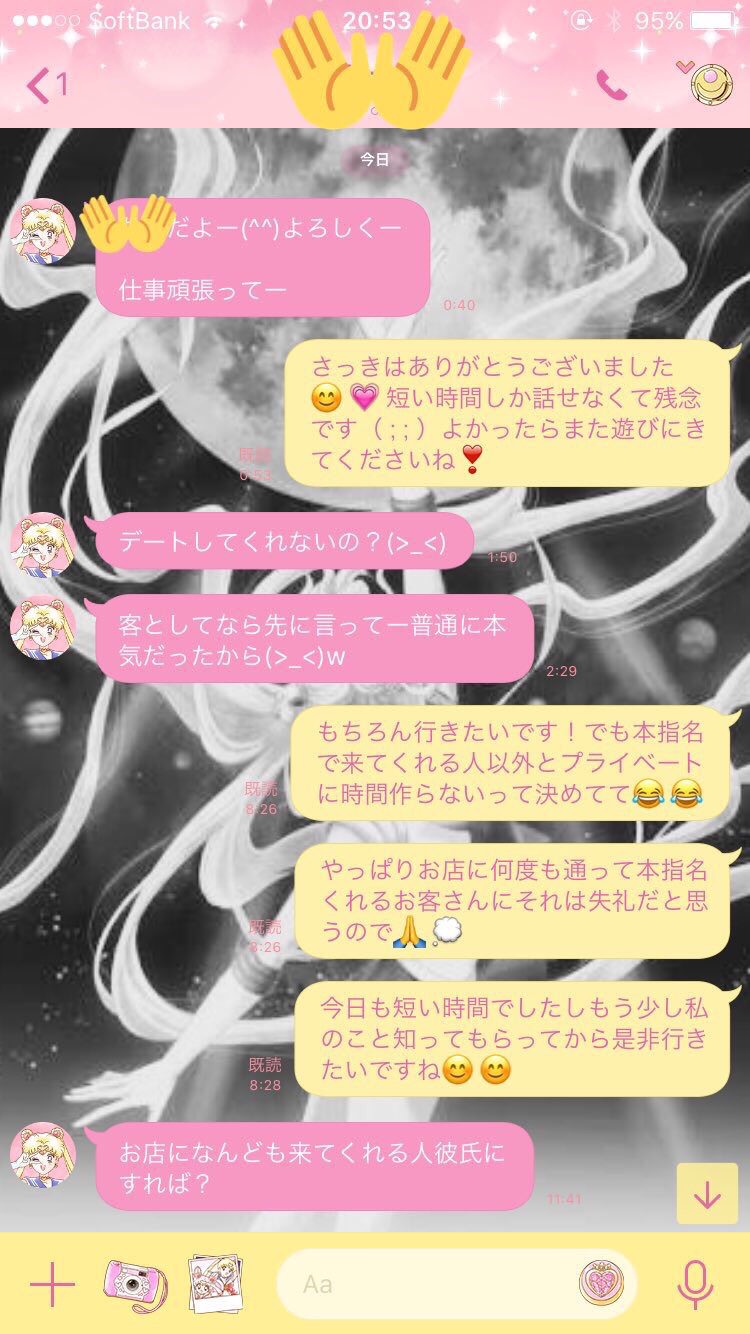Launch the camera to take a photo

[136, 1284]
